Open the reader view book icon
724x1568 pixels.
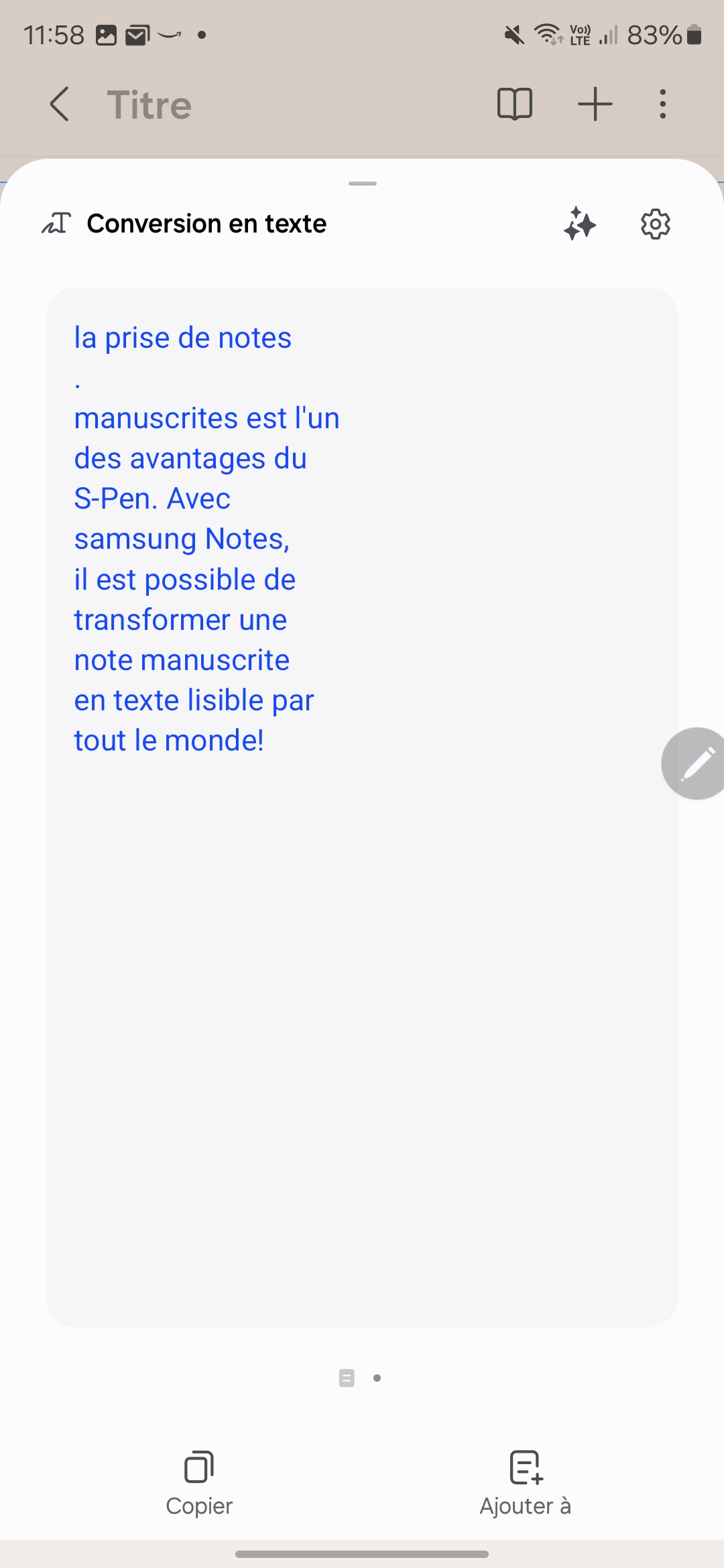(x=514, y=103)
